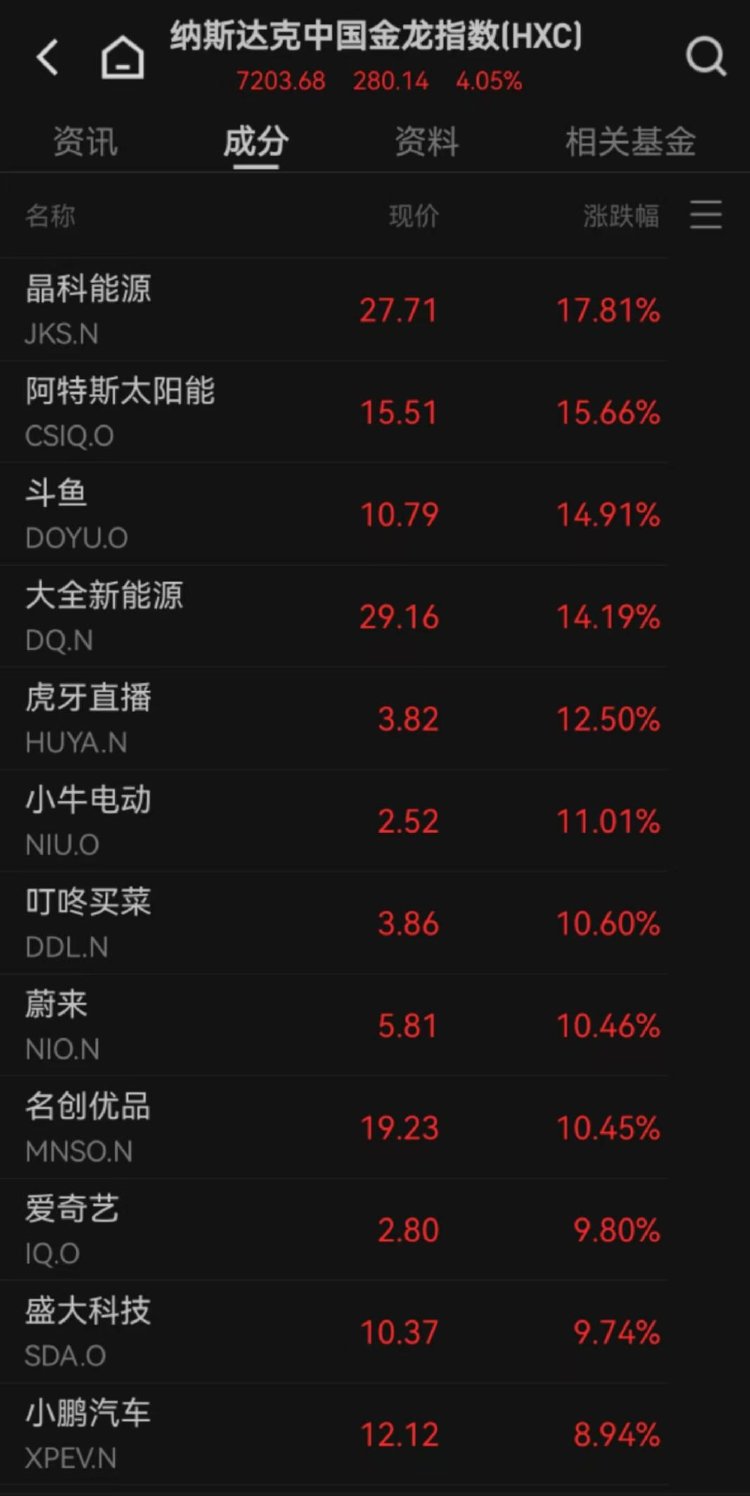Switch to the 资讯 tab
750x1496 pixels.
85,141
